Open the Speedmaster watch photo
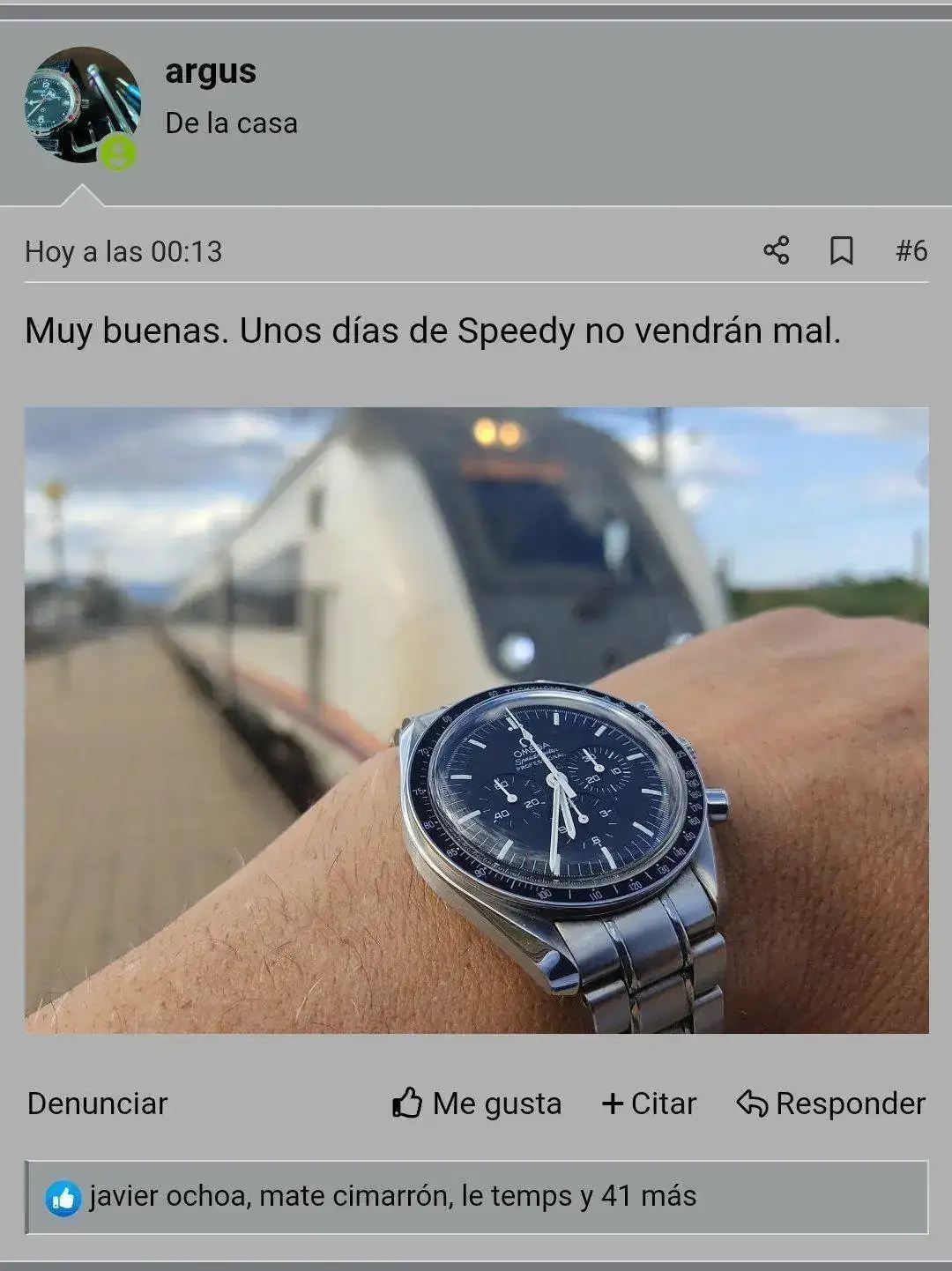 476,719
